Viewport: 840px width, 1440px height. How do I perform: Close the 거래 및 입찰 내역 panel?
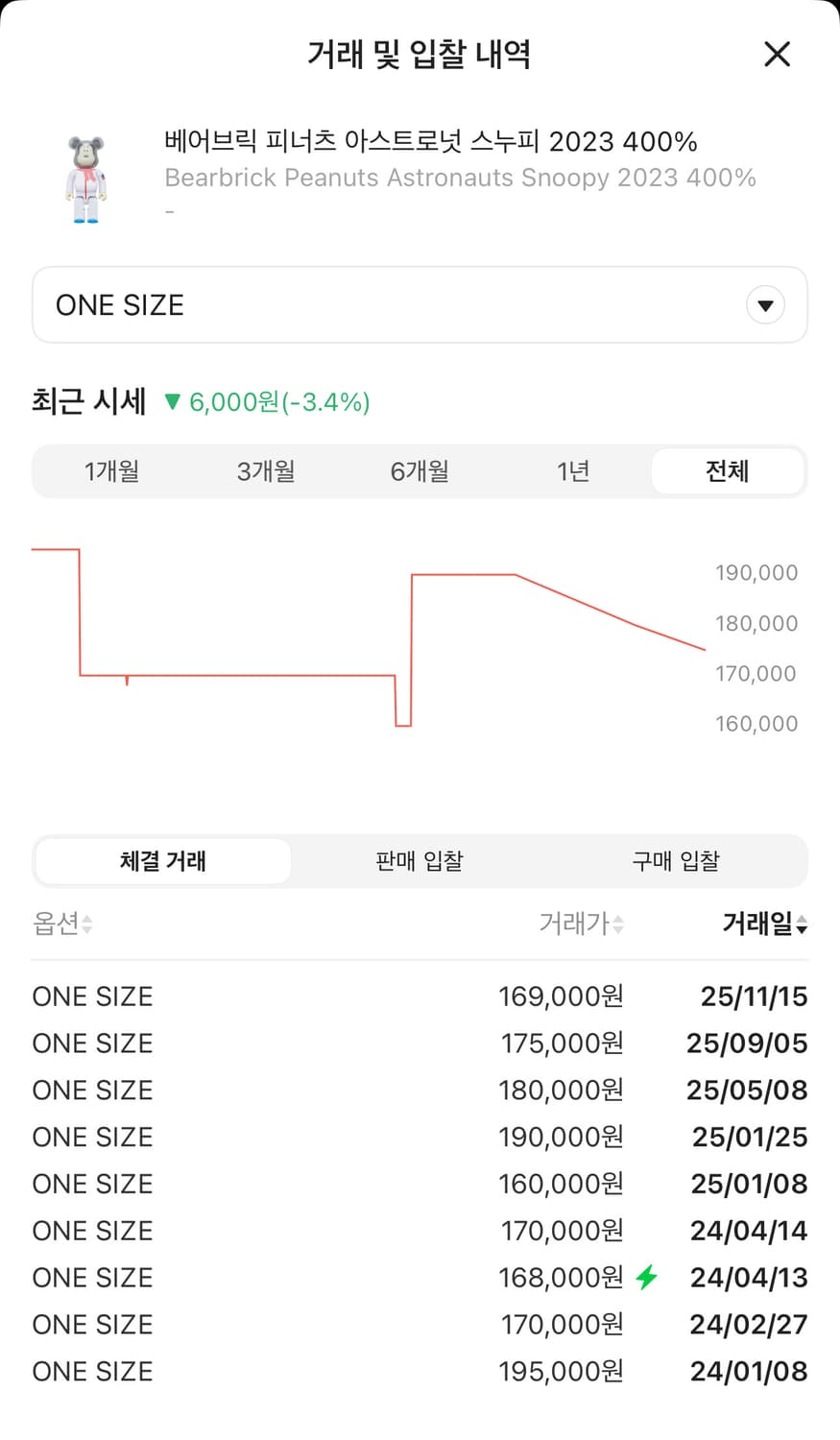pyautogui.click(x=777, y=55)
